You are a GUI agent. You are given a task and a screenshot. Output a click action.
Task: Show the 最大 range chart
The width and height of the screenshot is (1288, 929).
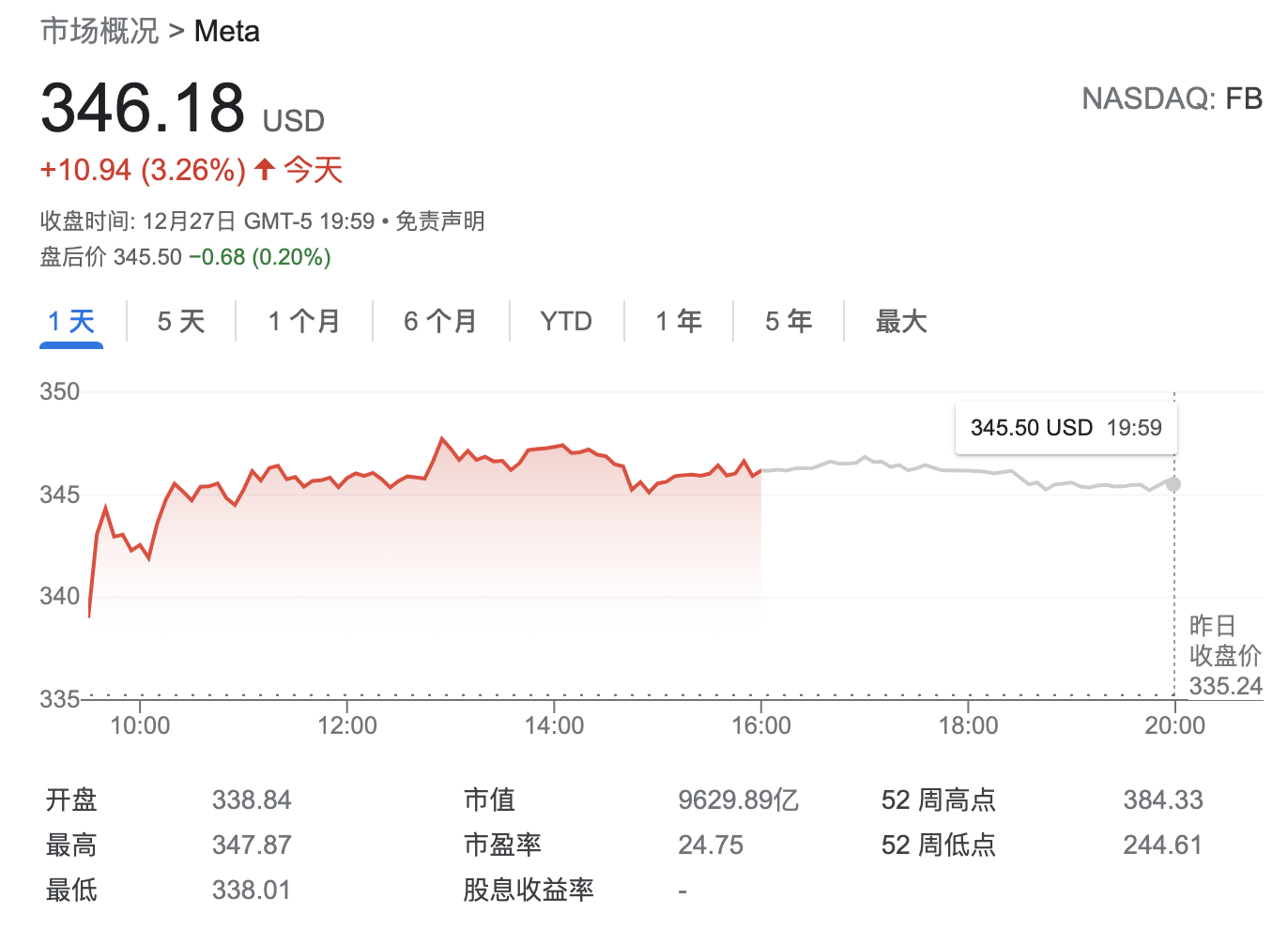901,322
